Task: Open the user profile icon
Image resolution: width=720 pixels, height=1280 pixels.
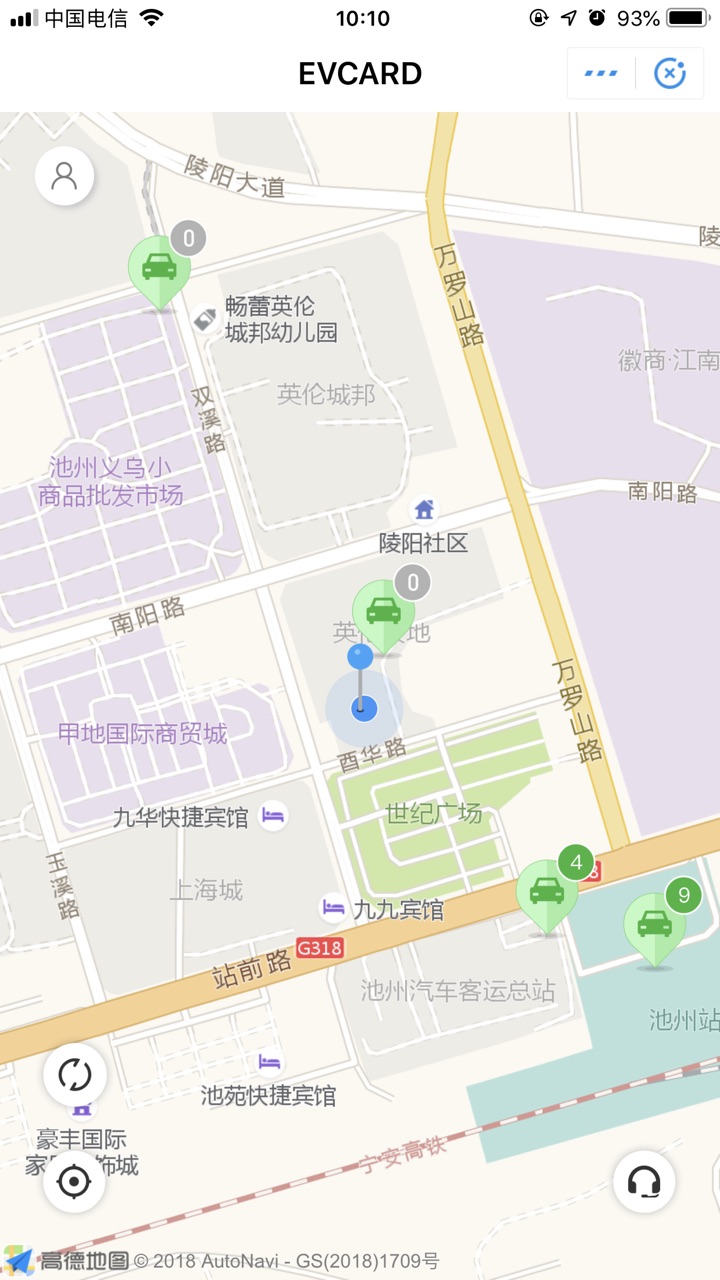Action: (65, 177)
